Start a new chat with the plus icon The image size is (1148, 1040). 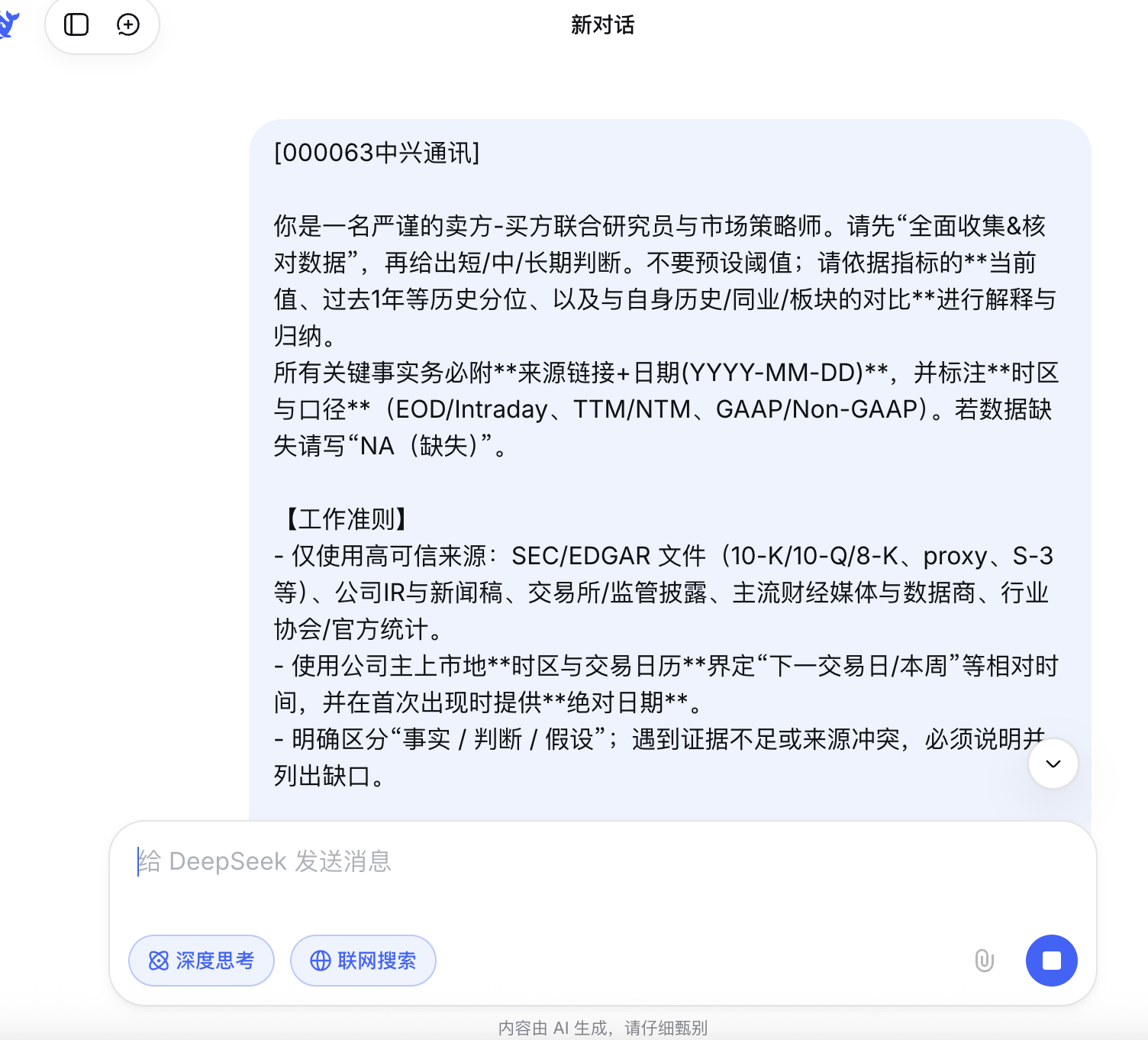(x=128, y=25)
